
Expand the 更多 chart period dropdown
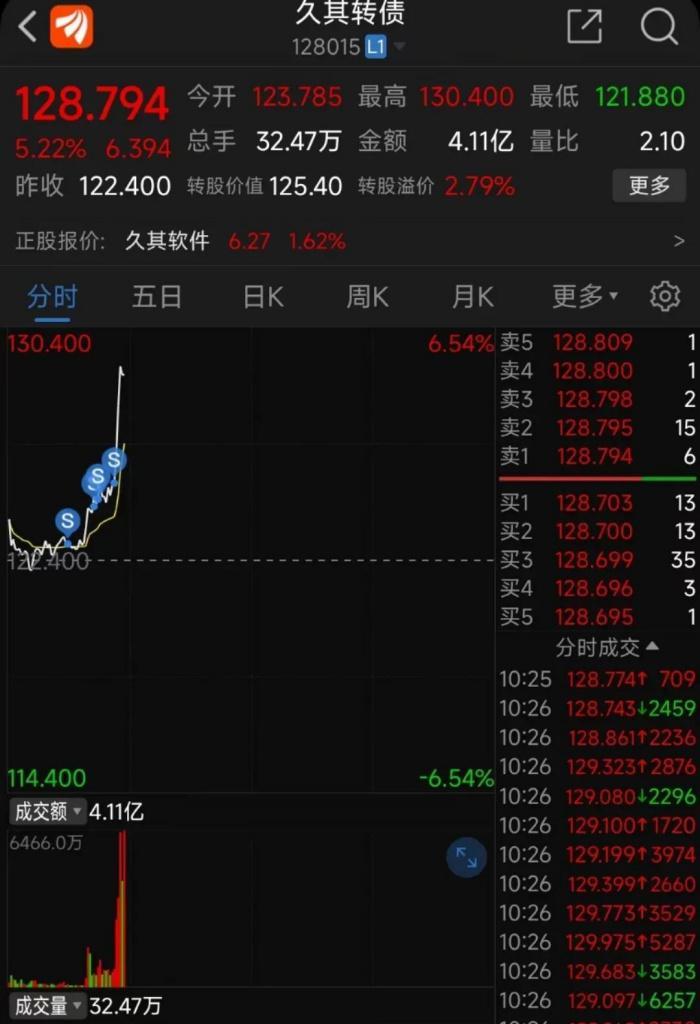(x=585, y=297)
